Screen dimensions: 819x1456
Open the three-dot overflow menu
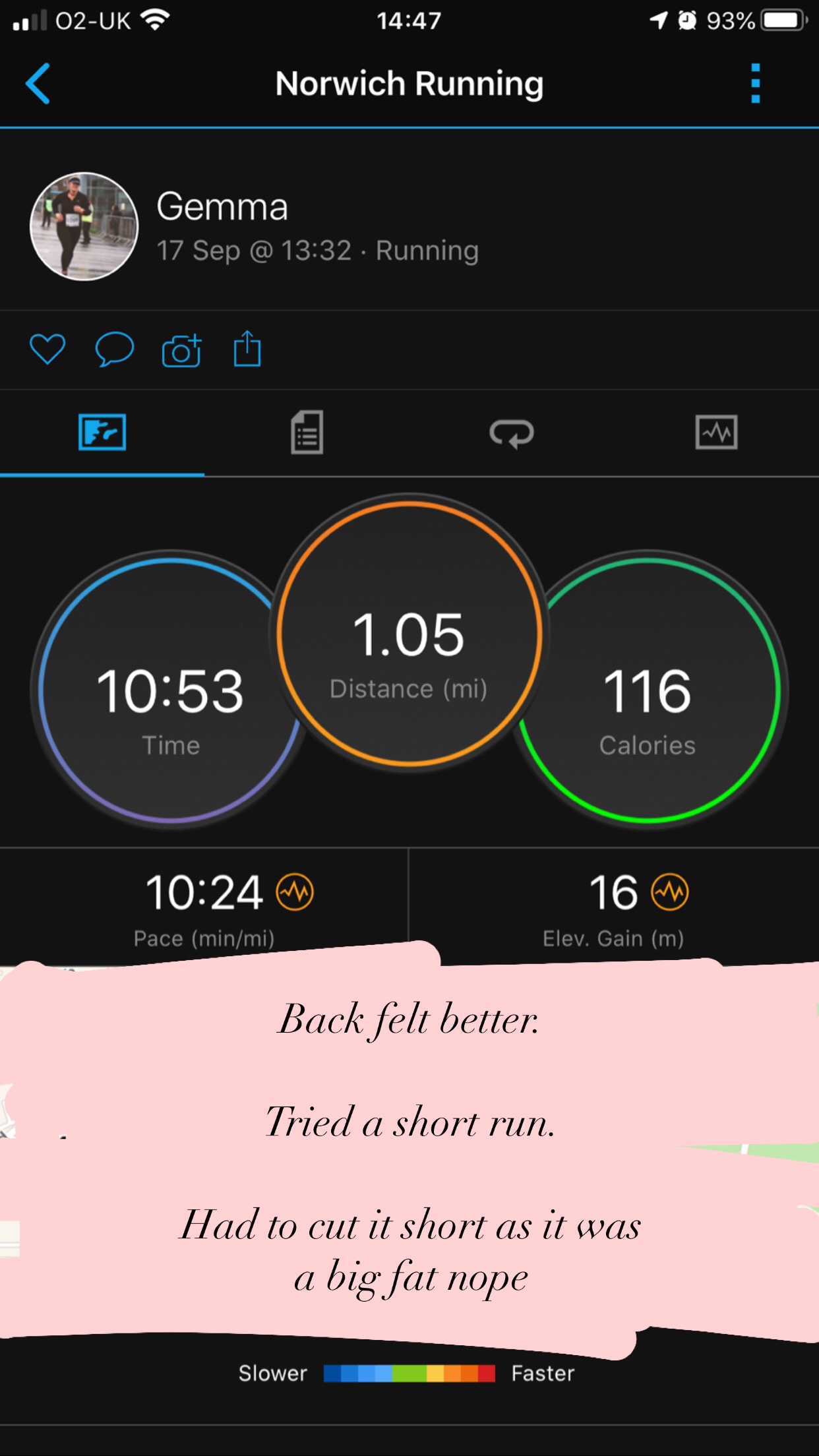coord(755,84)
